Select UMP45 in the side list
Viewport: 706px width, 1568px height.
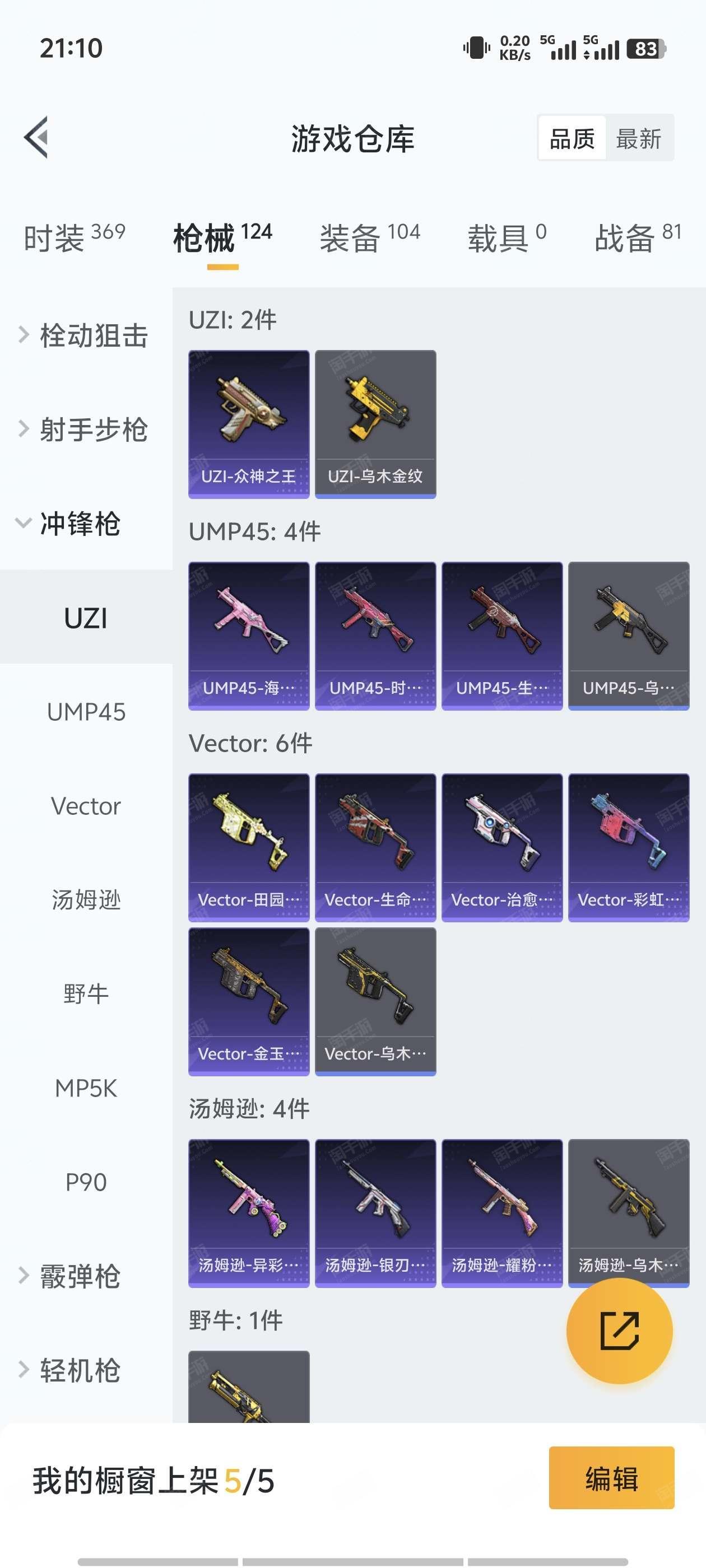(x=86, y=712)
